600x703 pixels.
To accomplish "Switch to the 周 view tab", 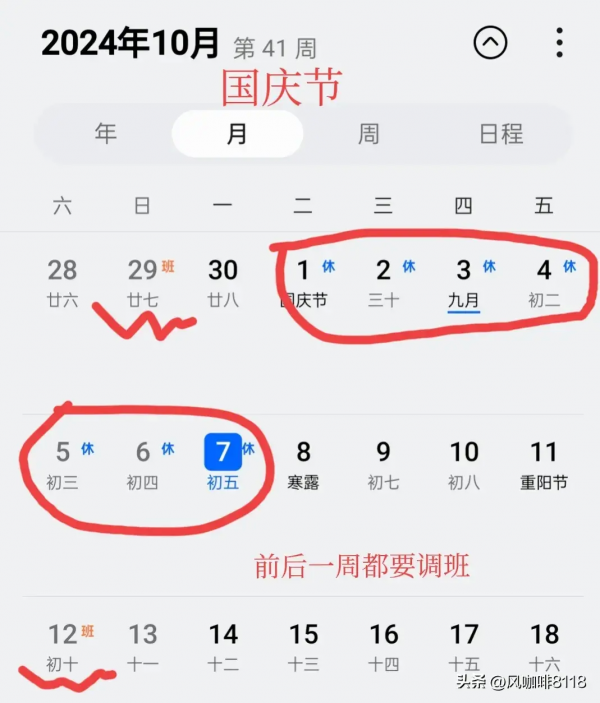I will pyautogui.click(x=369, y=134).
